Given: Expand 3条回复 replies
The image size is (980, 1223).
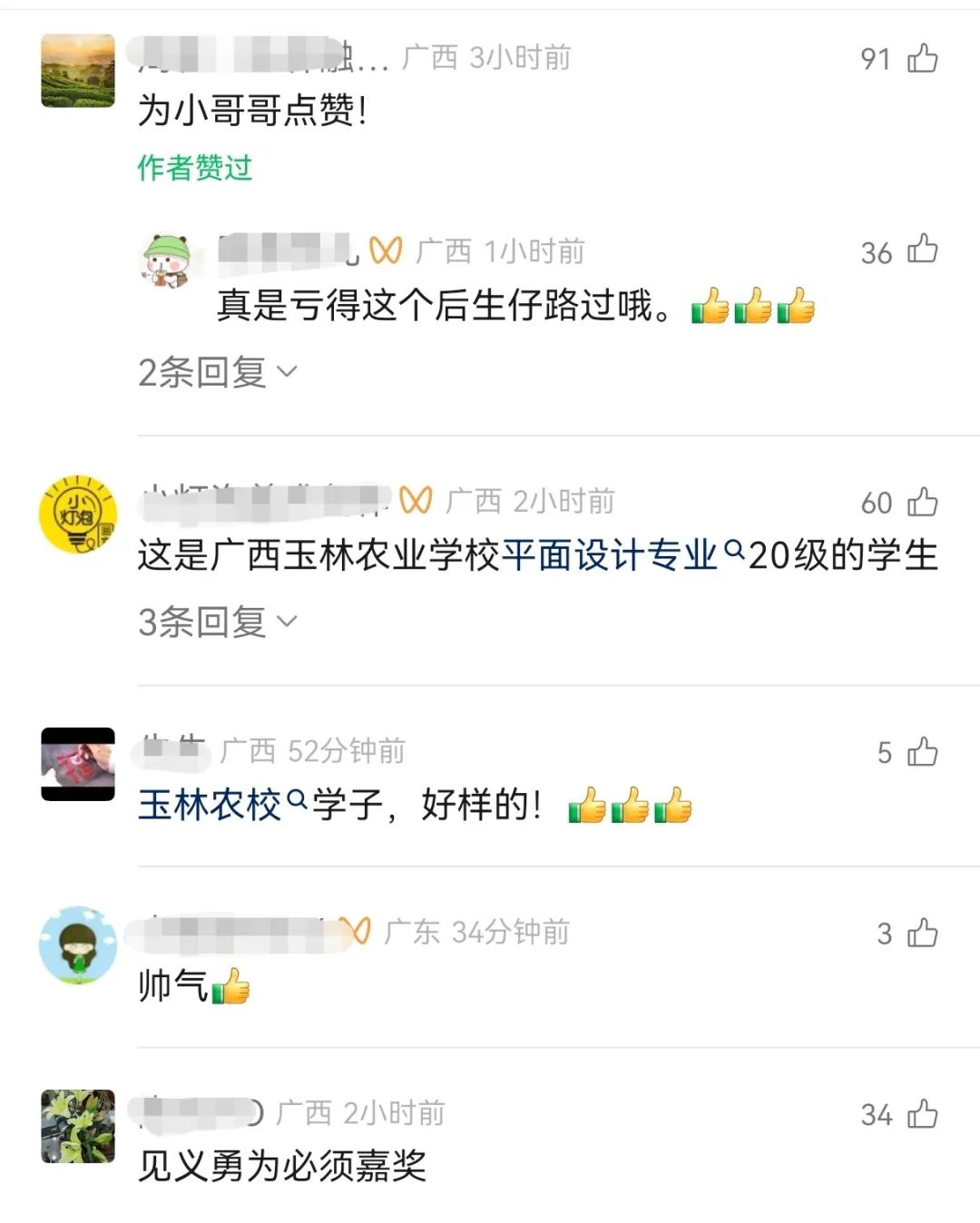Looking at the screenshot, I should pos(218,622).
